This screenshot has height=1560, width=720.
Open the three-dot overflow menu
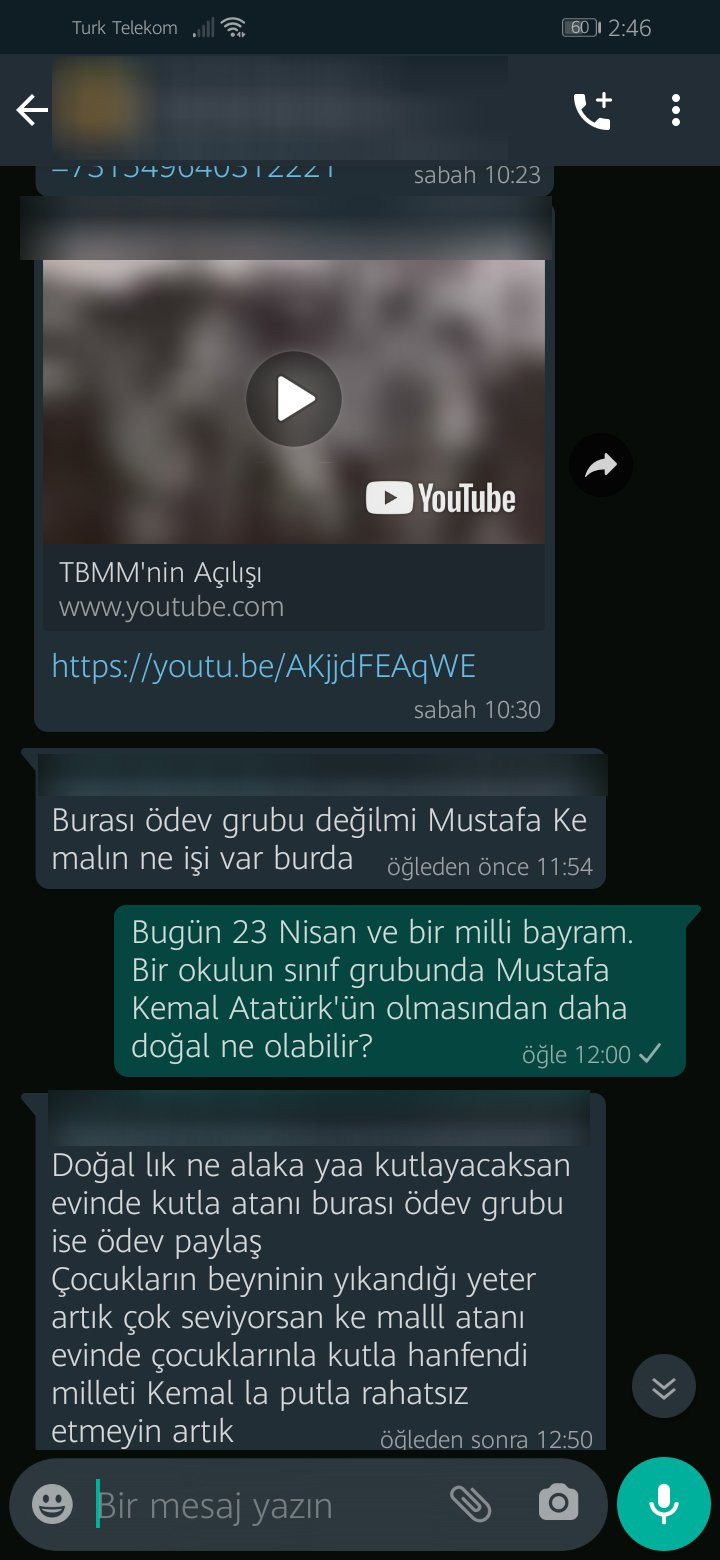coord(676,110)
